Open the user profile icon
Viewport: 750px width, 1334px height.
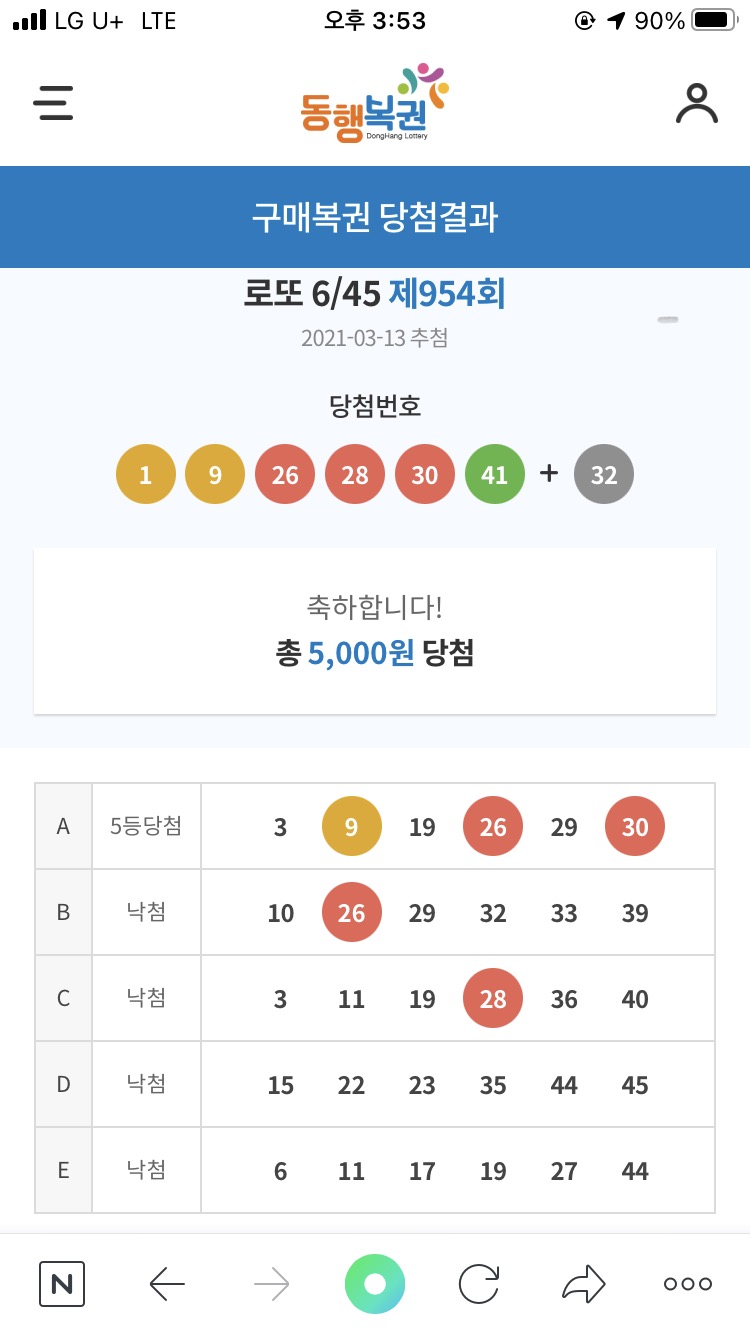coord(696,103)
